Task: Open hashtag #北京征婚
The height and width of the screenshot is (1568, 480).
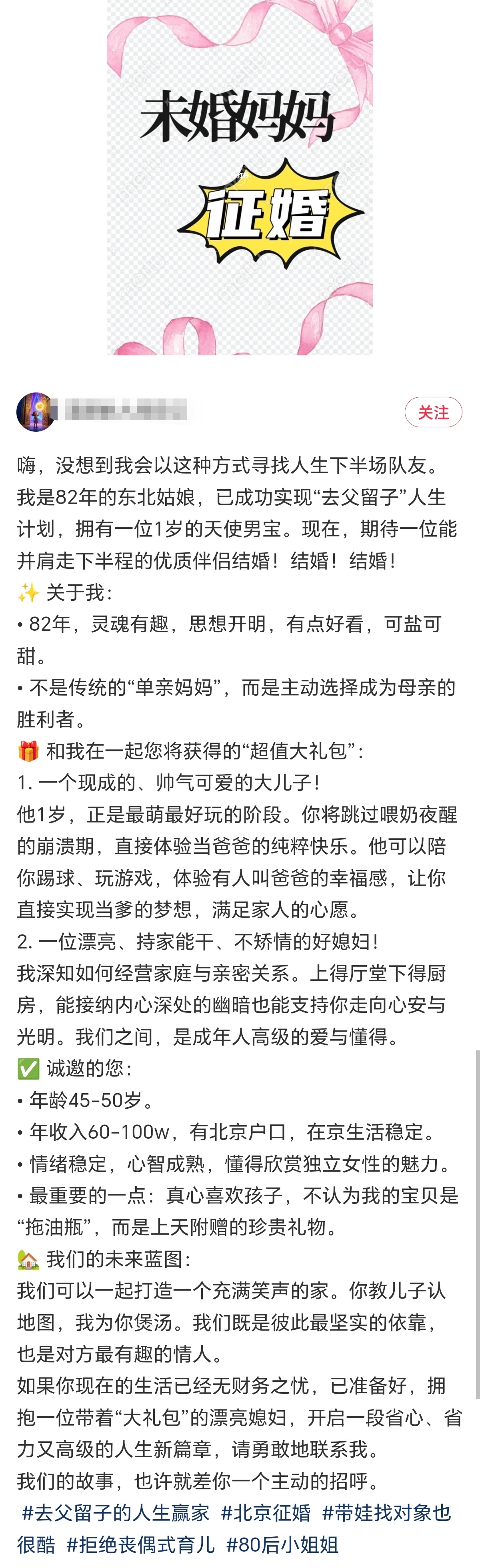Action: [x=266, y=1512]
